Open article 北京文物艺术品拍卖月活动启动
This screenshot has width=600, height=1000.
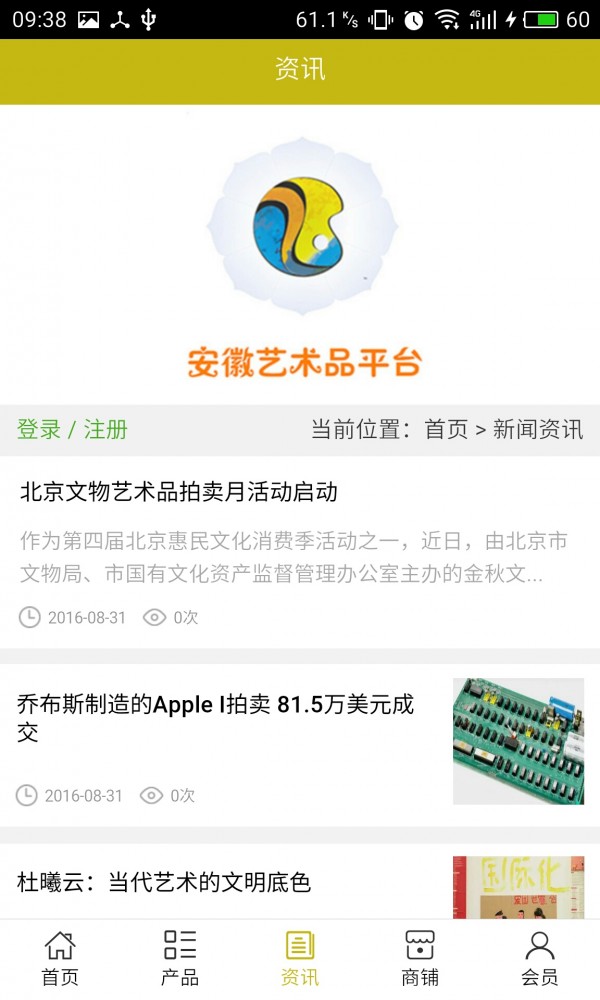[x=179, y=492]
